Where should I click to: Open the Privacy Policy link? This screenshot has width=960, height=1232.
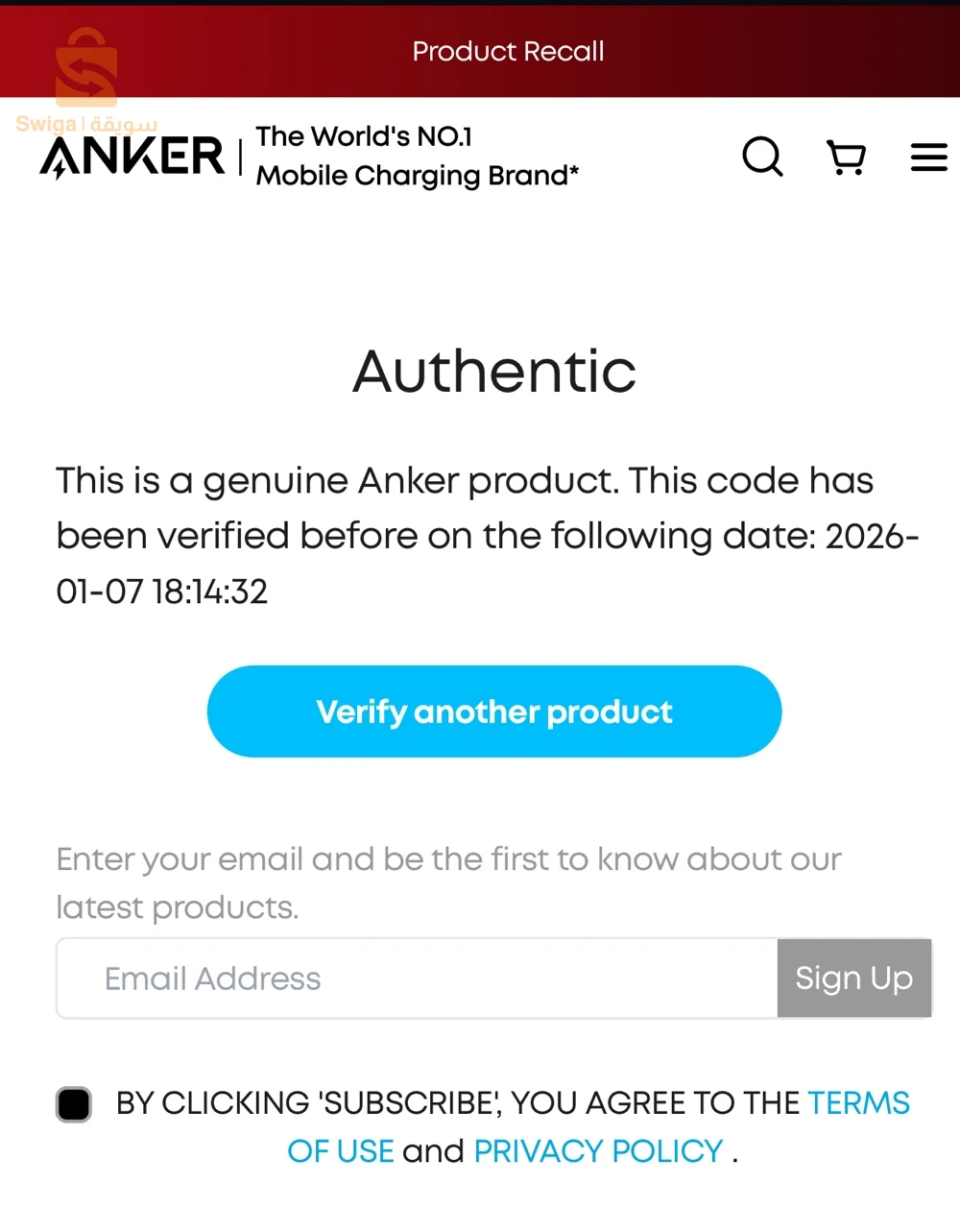pos(598,1151)
